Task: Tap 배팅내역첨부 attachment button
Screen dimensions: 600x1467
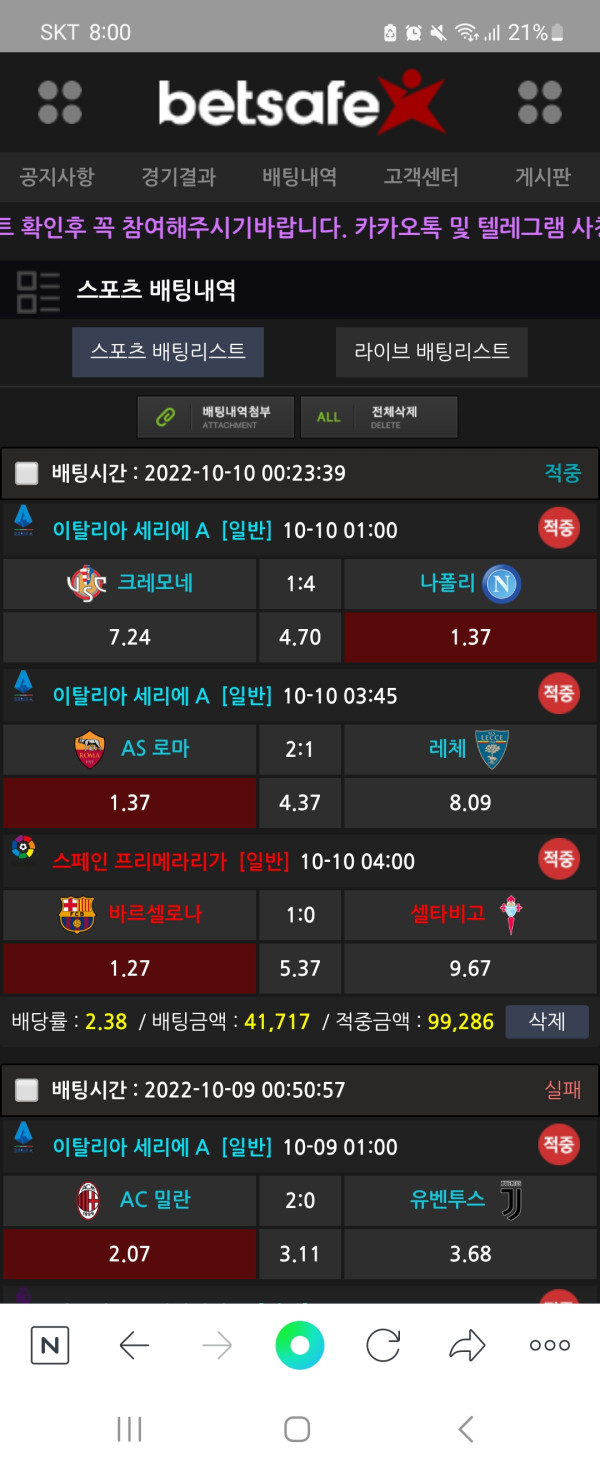Action: [217, 417]
